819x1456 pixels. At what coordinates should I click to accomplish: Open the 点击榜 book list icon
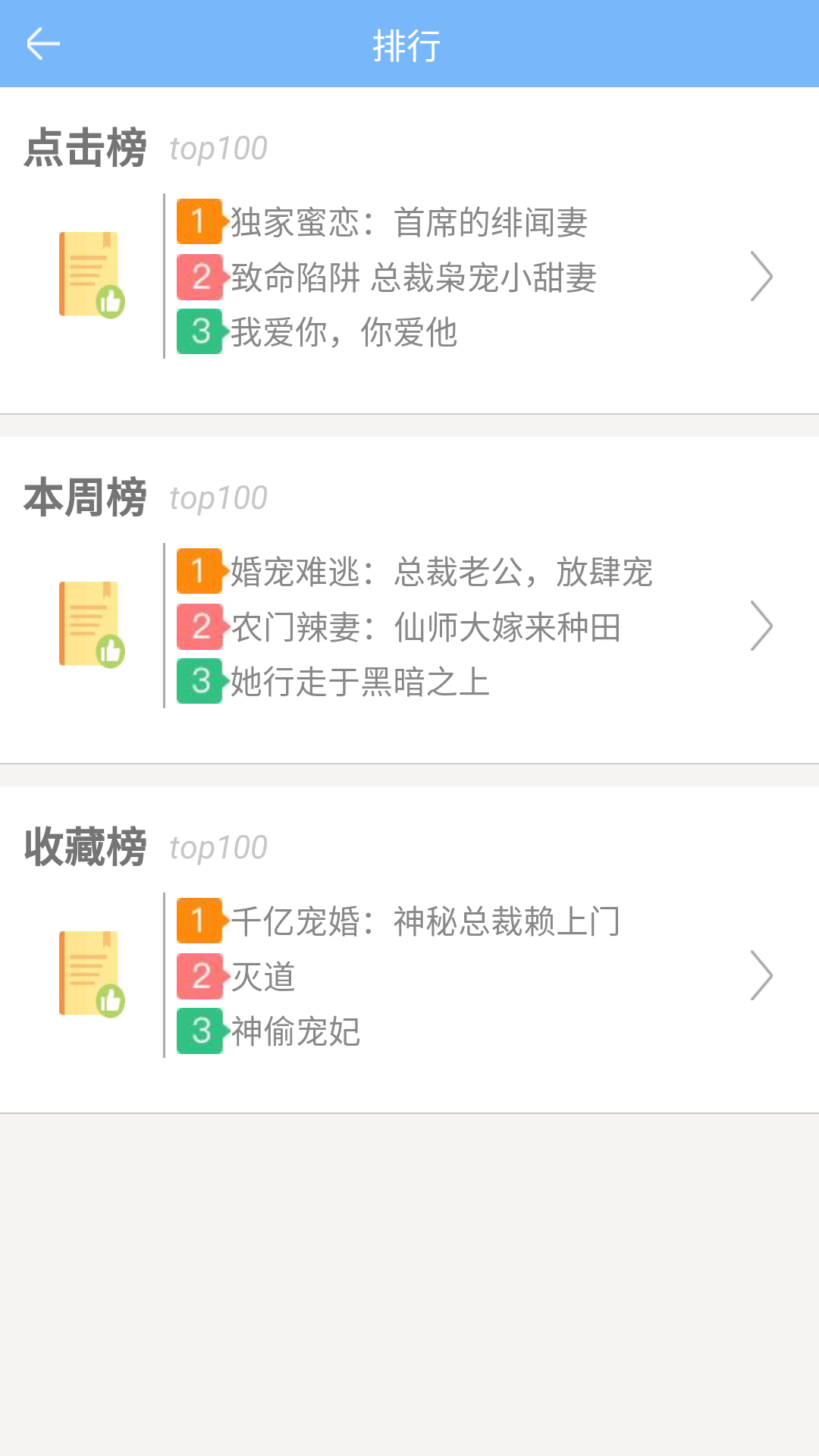coord(93,273)
